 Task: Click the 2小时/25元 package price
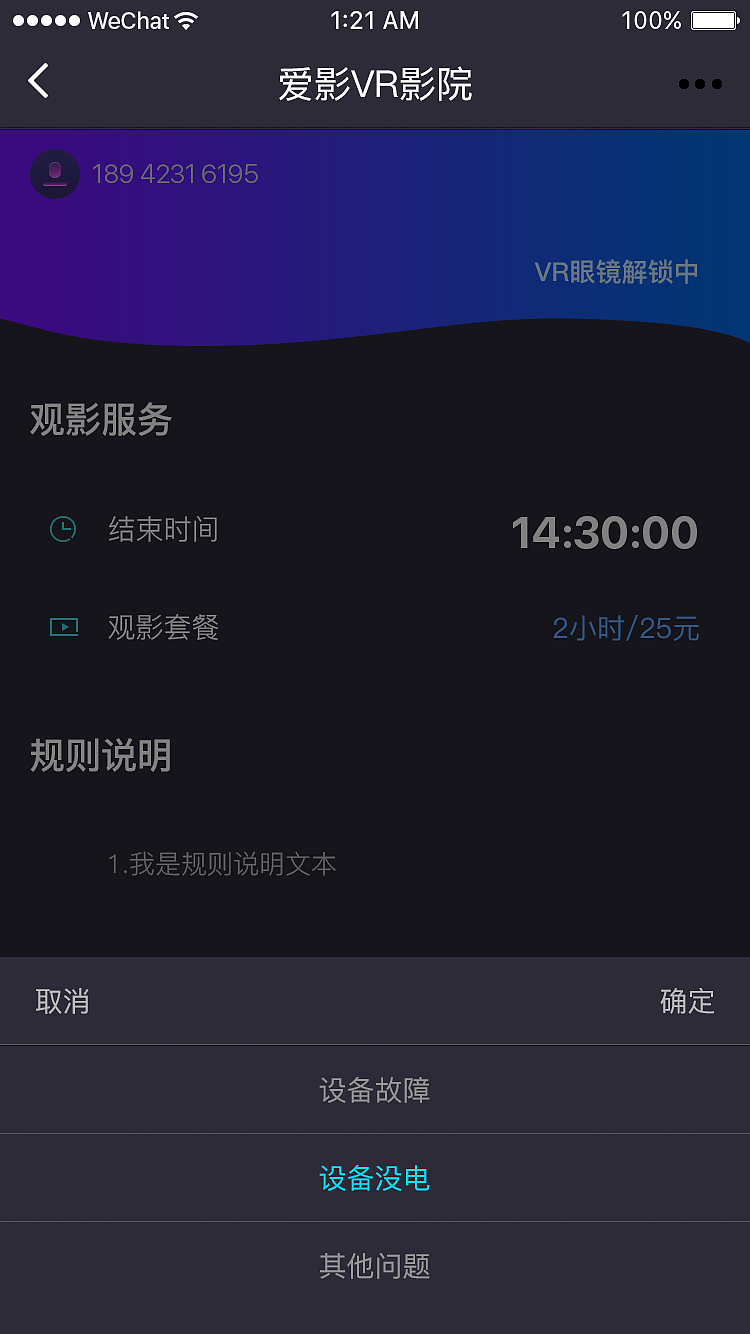(x=626, y=628)
